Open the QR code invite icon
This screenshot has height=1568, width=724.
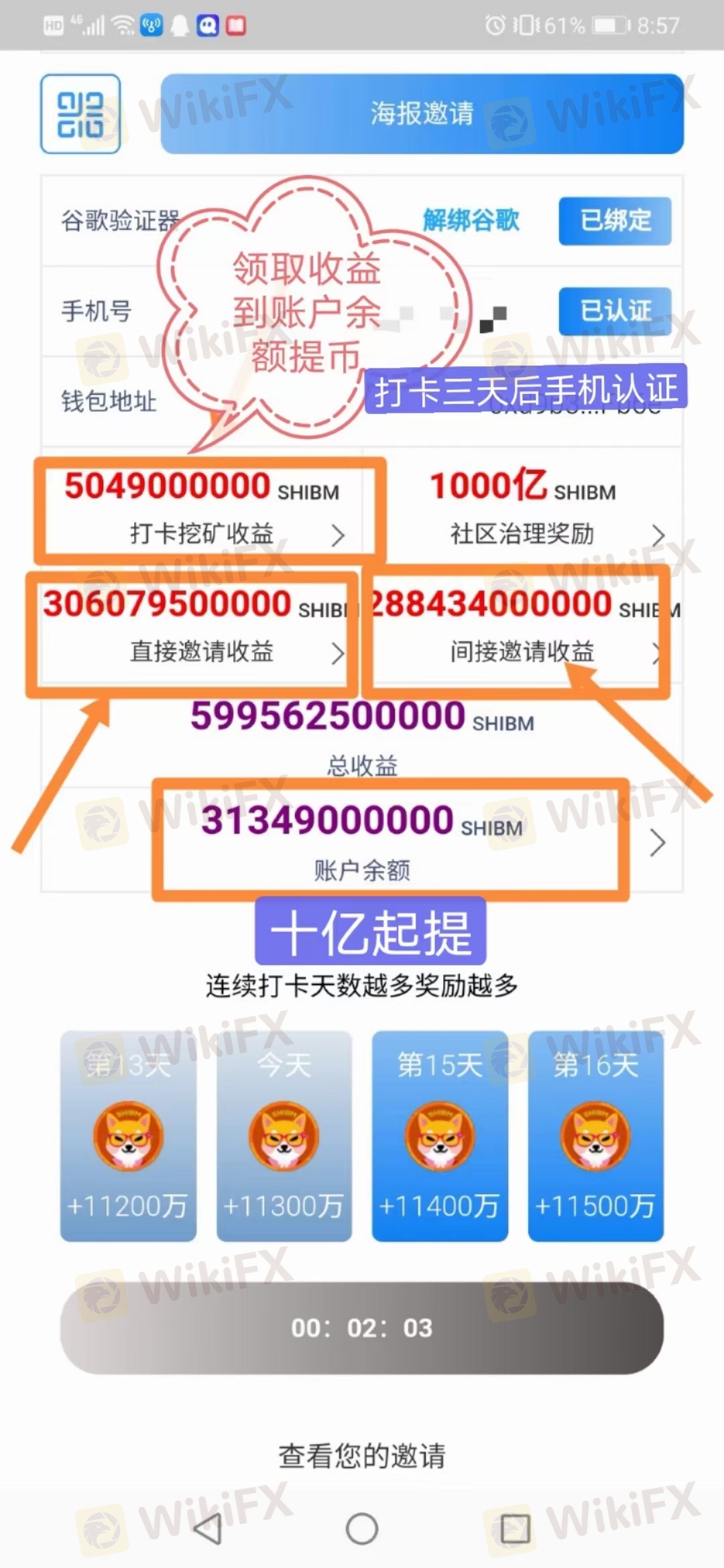(80, 114)
